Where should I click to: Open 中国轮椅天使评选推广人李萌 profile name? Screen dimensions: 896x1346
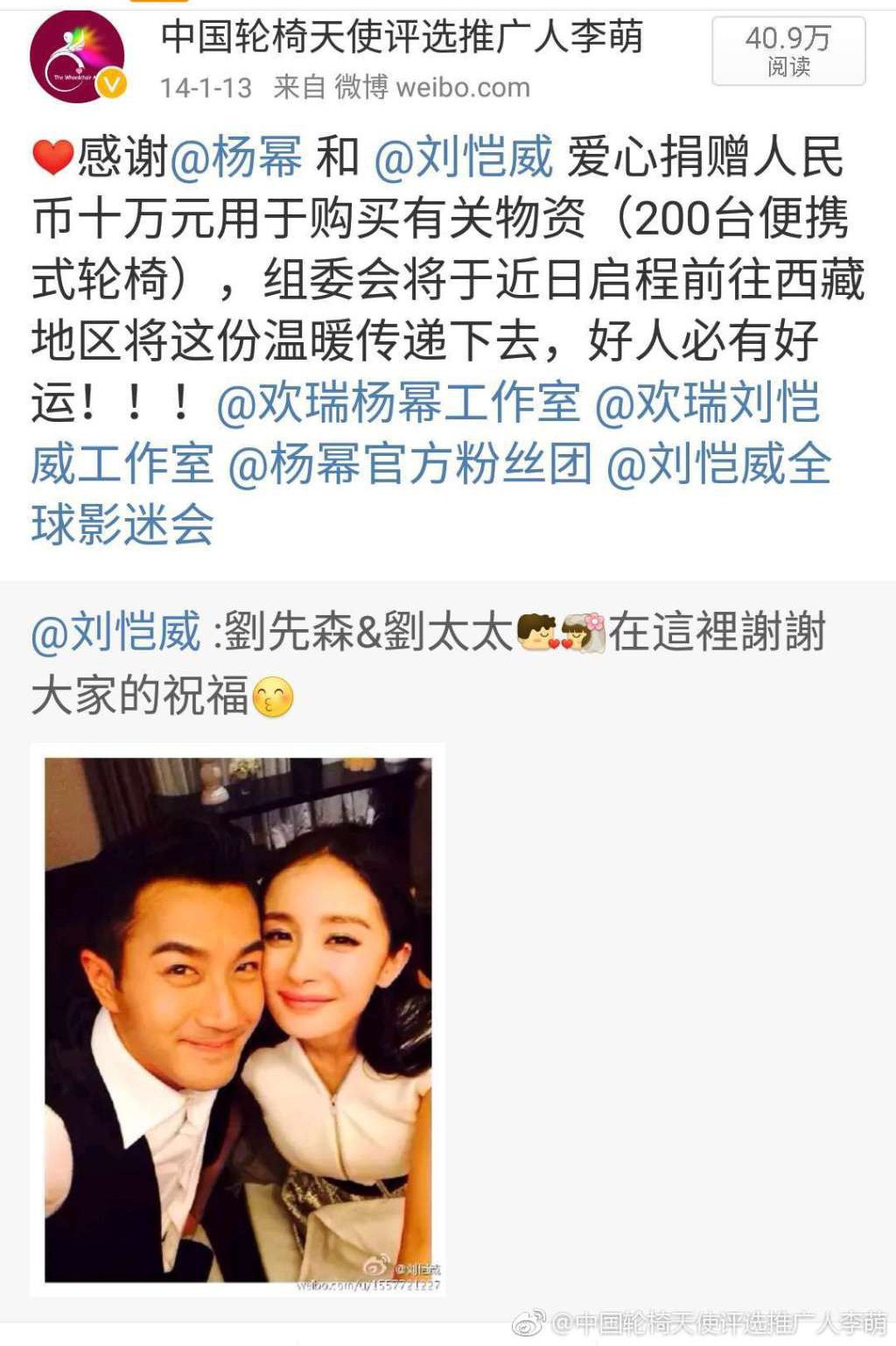[402, 38]
